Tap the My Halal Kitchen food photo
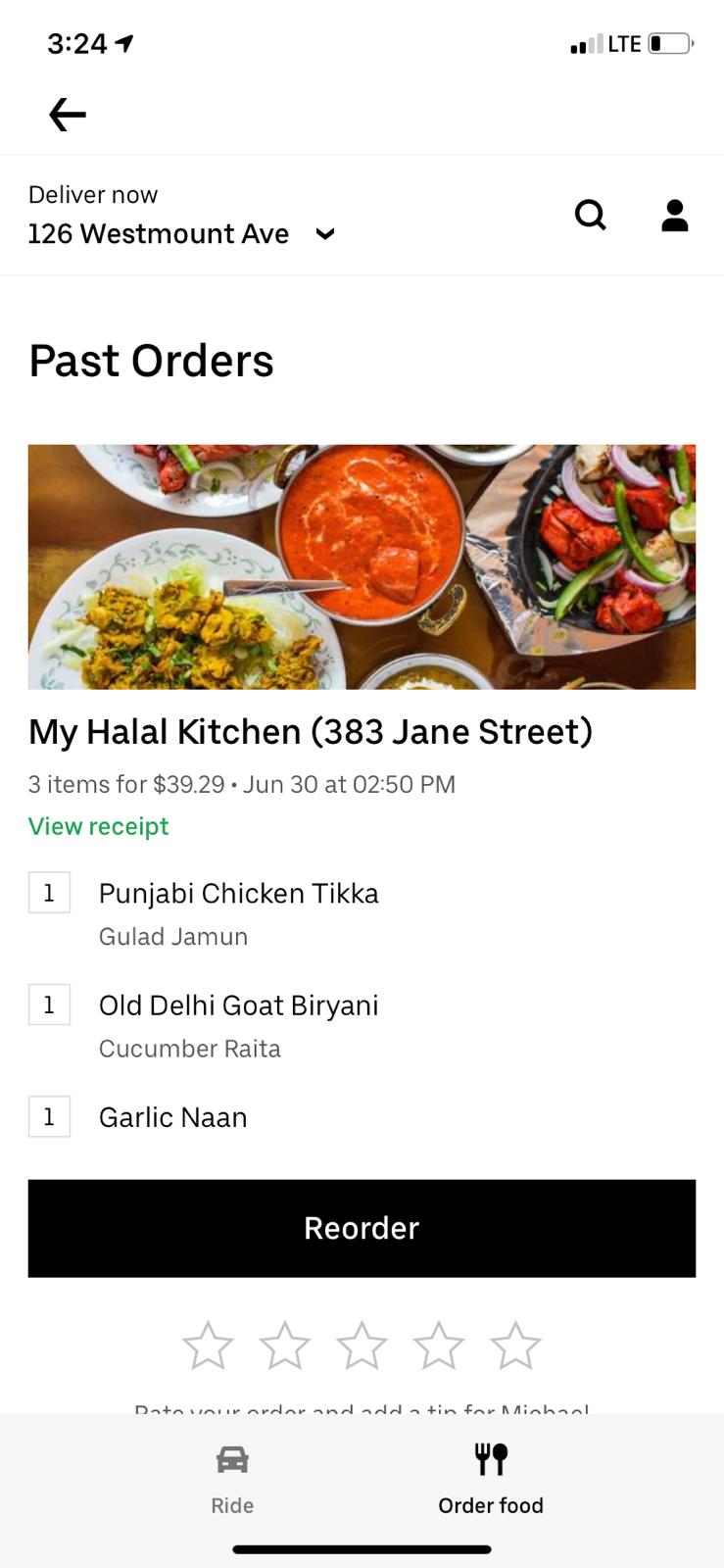Image resolution: width=724 pixels, height=1568 pixels. click(362, 565)
